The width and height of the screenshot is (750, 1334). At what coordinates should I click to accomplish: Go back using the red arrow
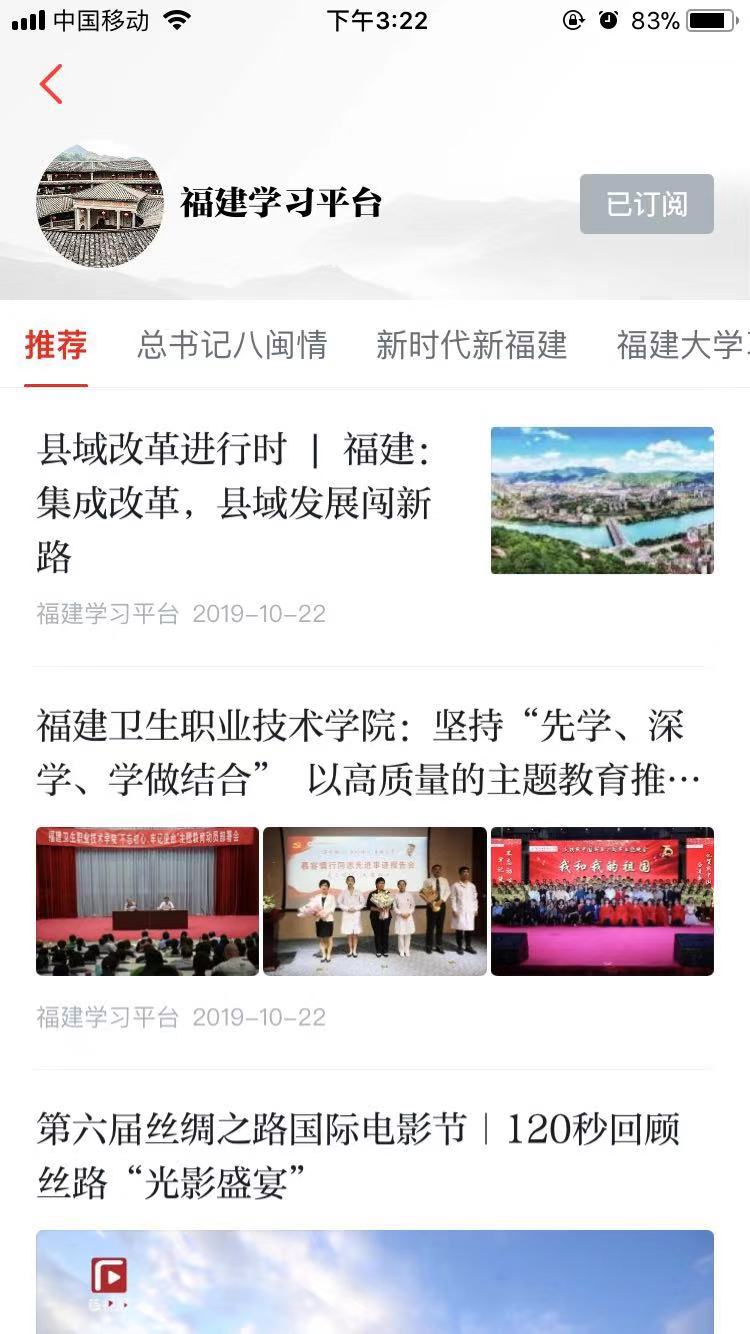tap(52, 84)
